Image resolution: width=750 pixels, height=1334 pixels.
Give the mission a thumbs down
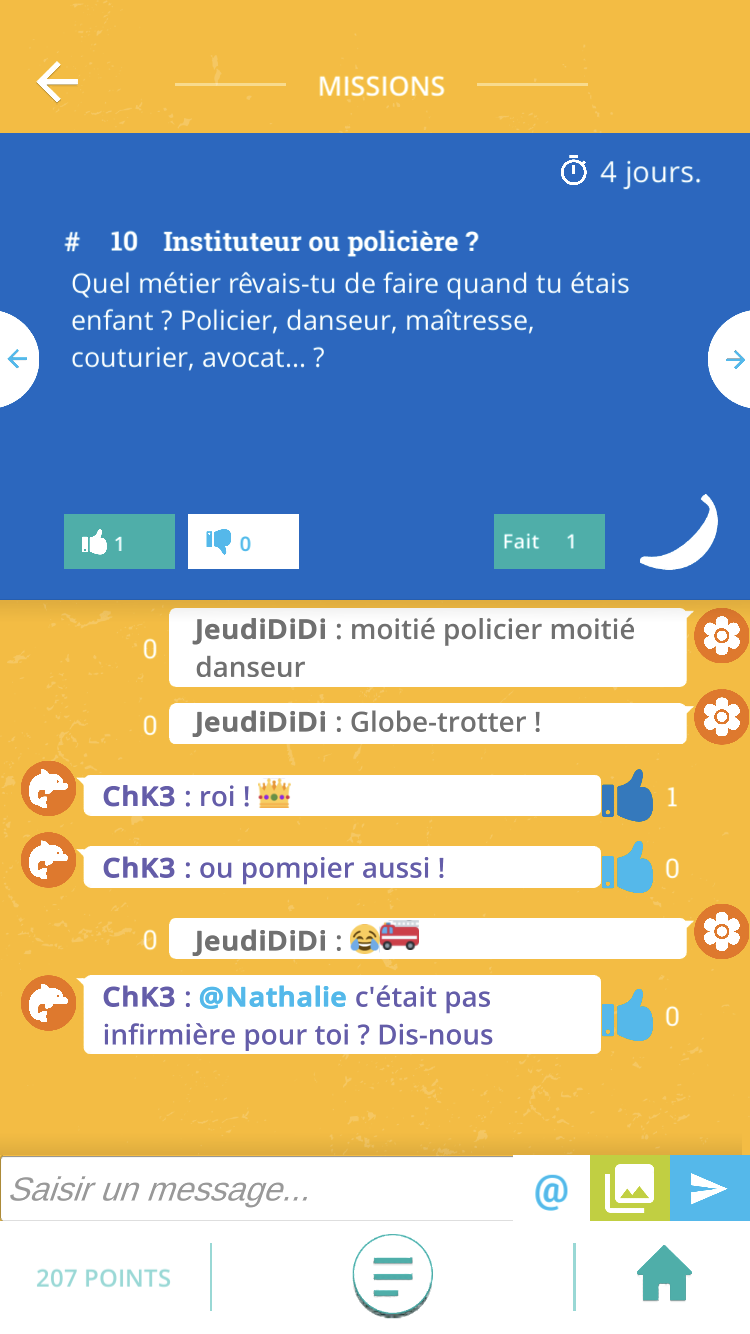243,542
